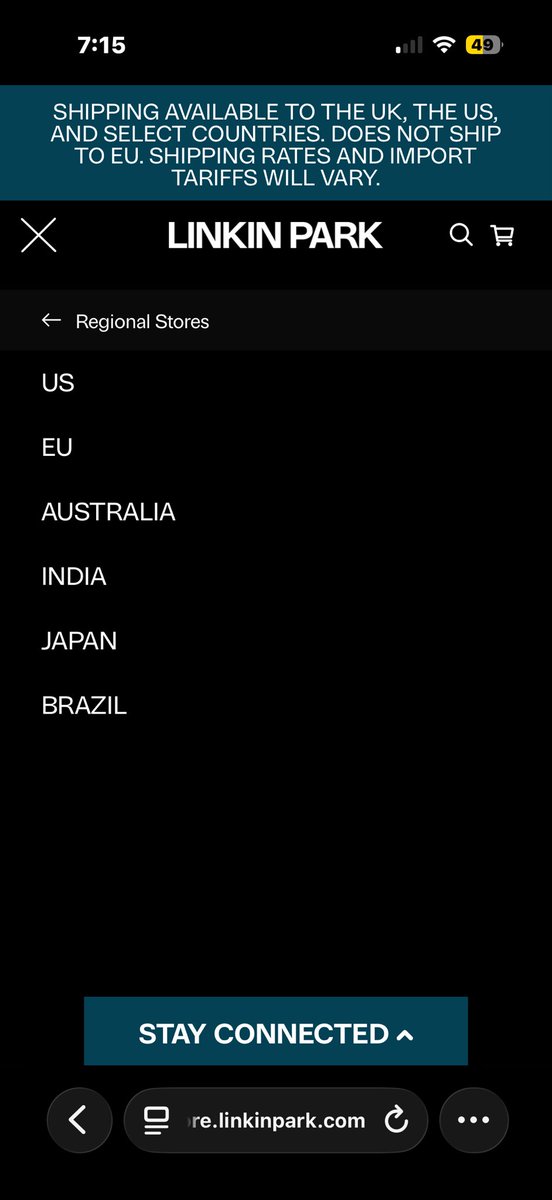Select the US regional store
The height and width of the screenshot is (1200, 552).
[x=58, y=383]
